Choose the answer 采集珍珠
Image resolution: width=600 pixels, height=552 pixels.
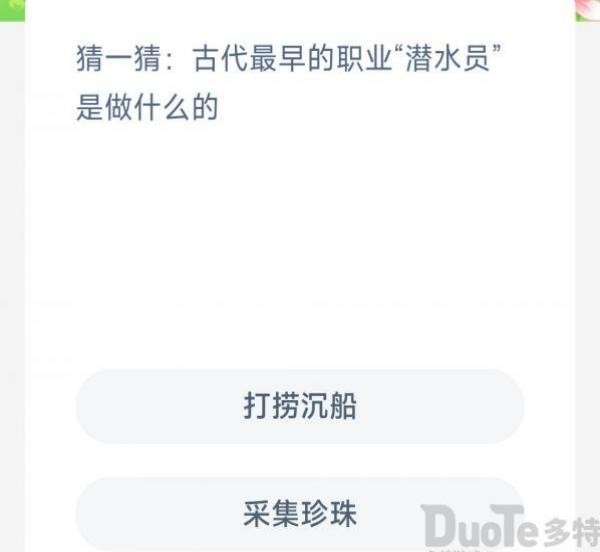tap(300, 513)
